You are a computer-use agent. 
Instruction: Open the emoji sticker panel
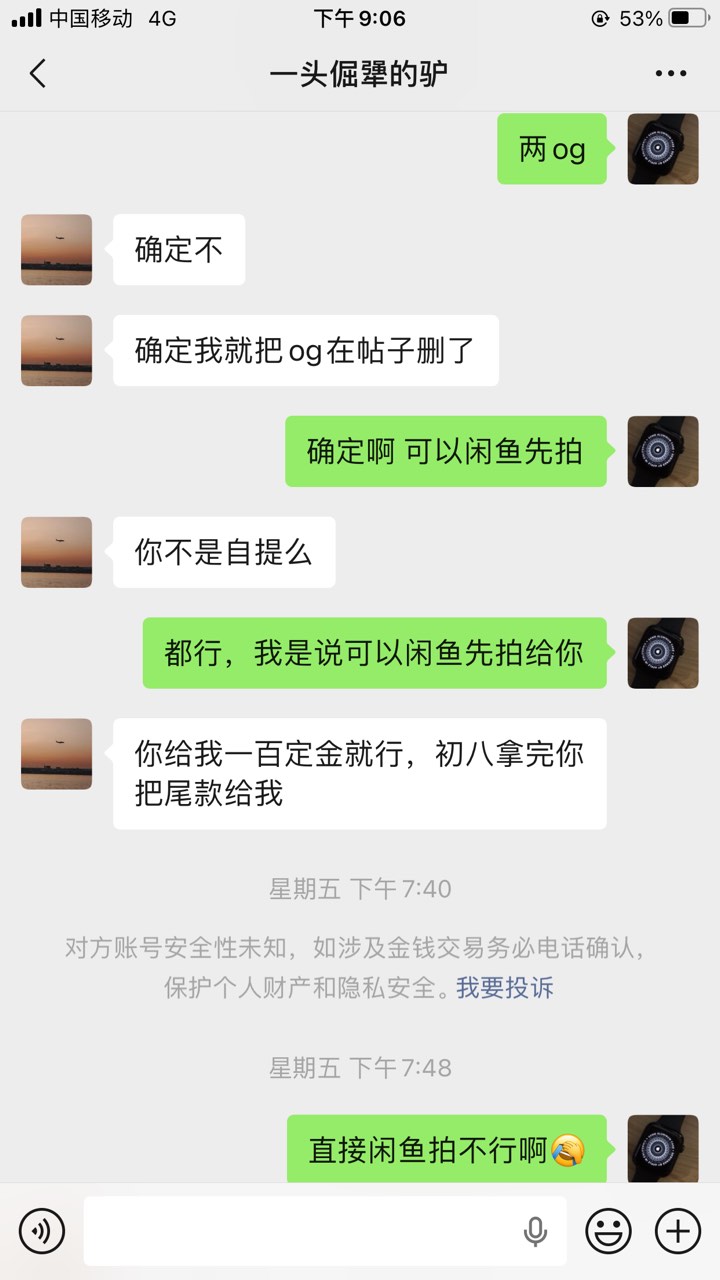pyautogui.click(x=608, y=1231)
